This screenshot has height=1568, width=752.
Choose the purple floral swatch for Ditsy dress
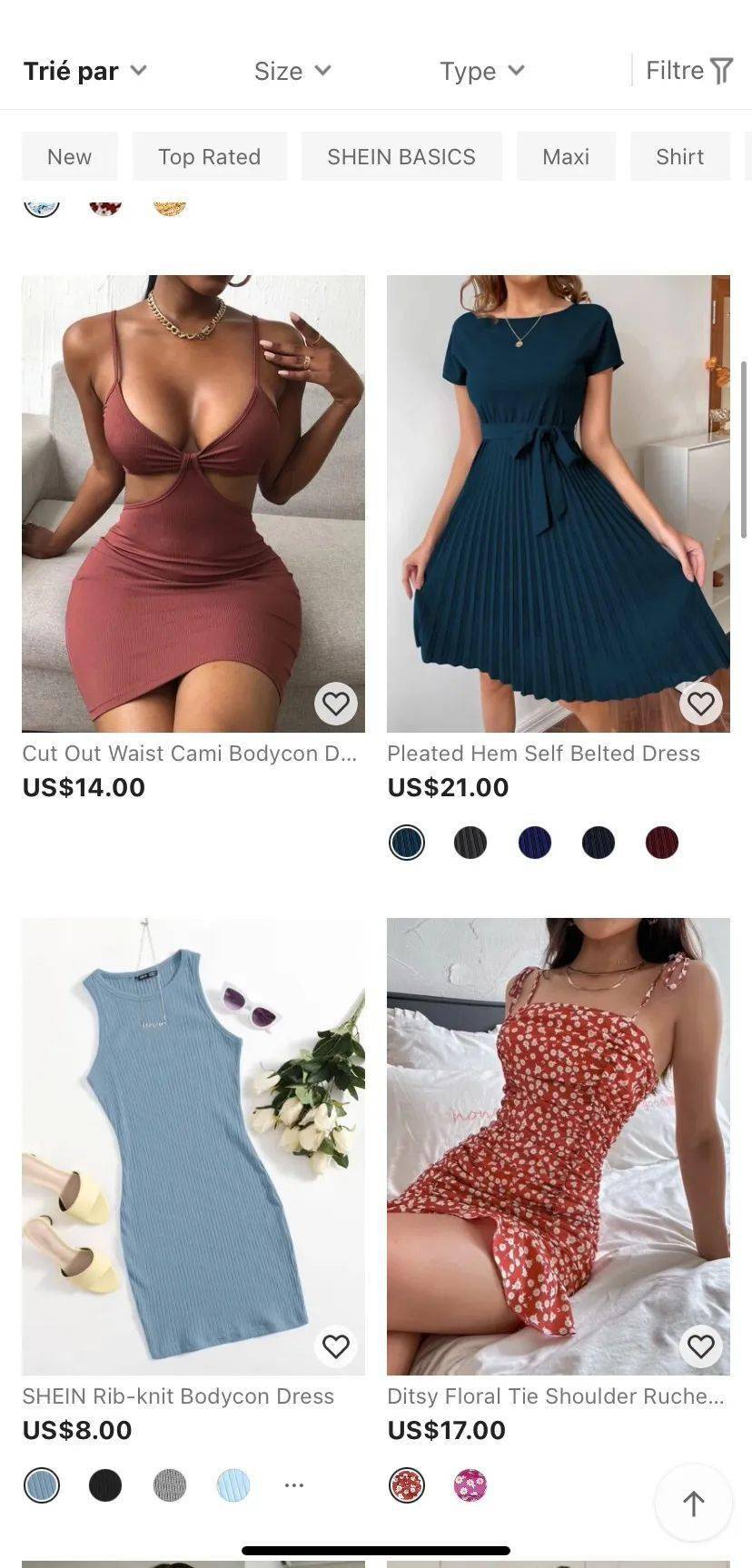tap(470, 1485)
